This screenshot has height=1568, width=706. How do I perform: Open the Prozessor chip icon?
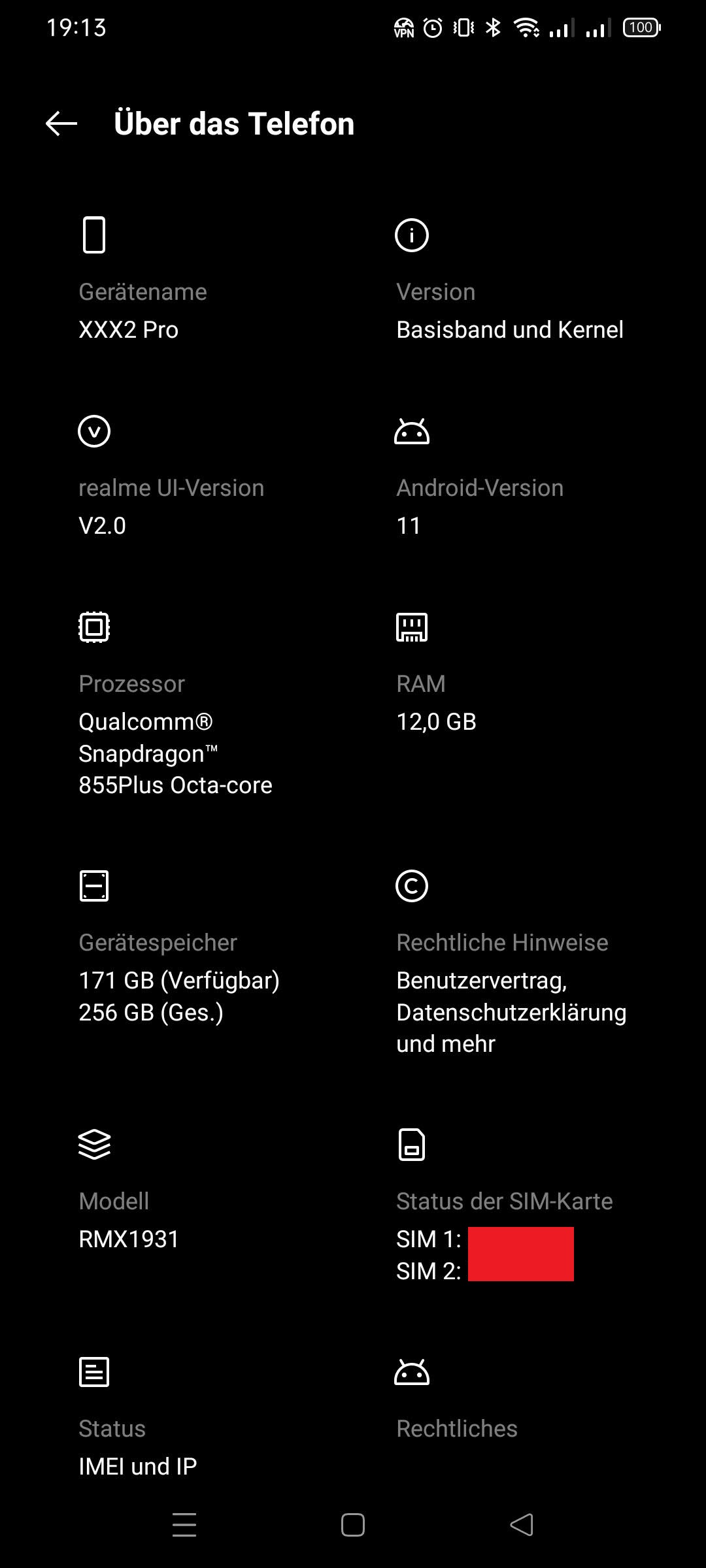(x=95, y=626)
